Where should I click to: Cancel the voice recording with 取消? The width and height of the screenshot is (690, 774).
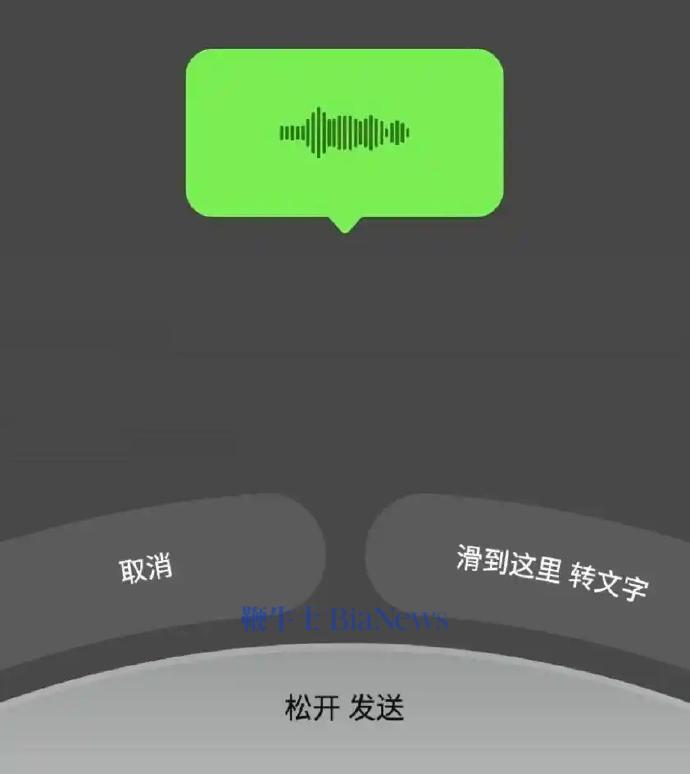tap(147, 568)
